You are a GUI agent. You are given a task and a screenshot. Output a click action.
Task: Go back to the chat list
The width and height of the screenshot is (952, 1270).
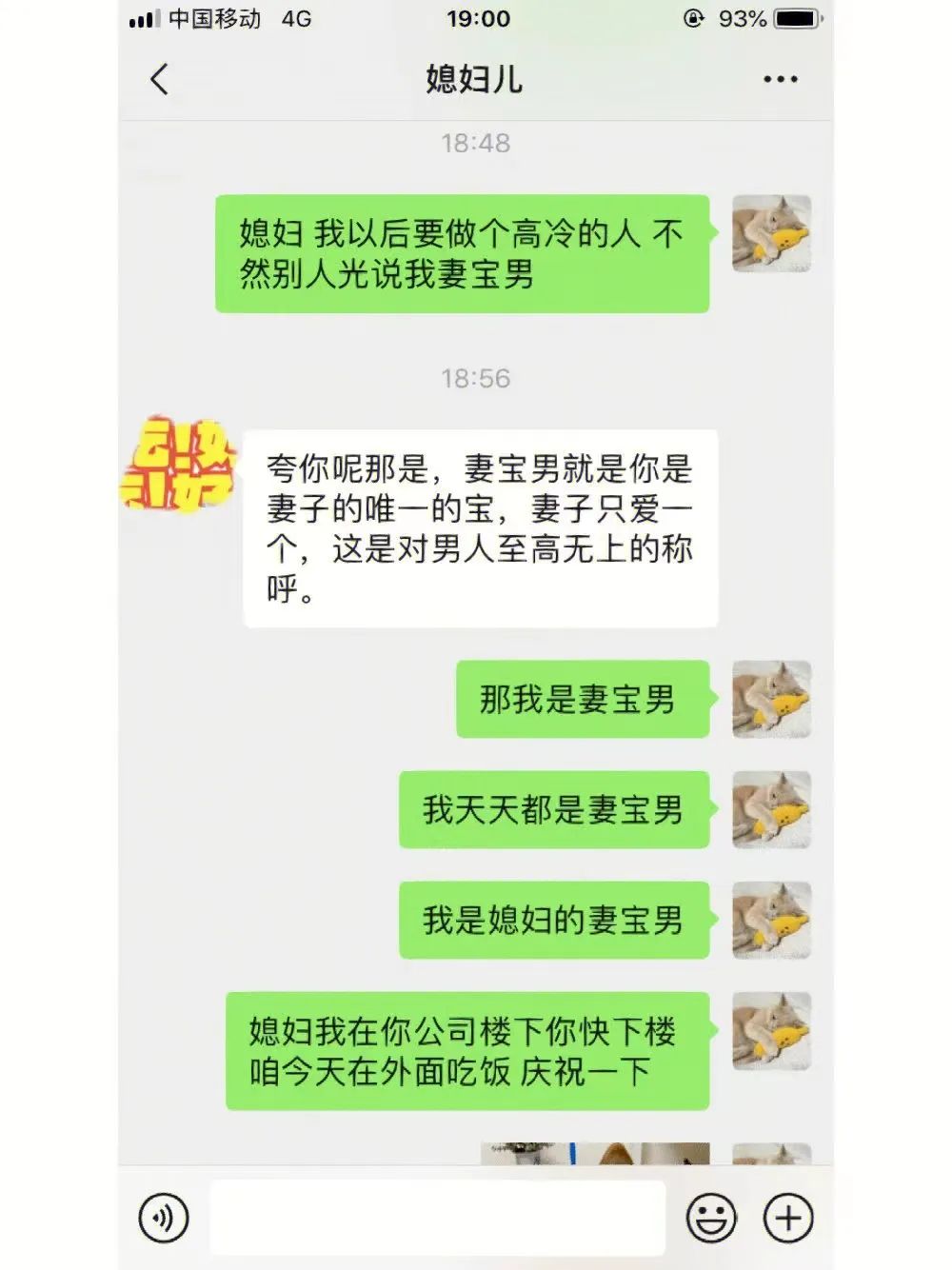[x=160, y=79]
